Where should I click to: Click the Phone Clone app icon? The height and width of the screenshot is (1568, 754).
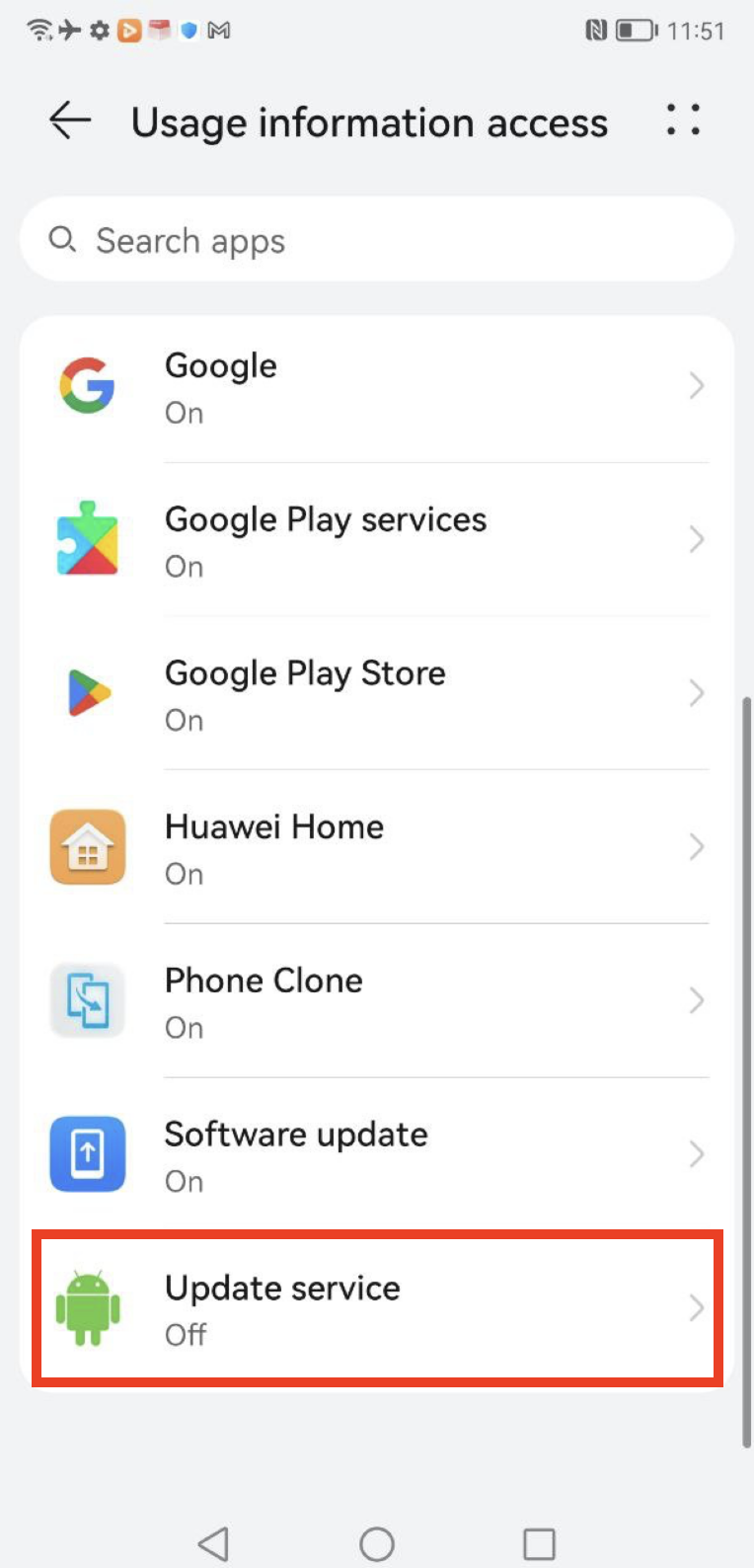tap(87, 1000)
